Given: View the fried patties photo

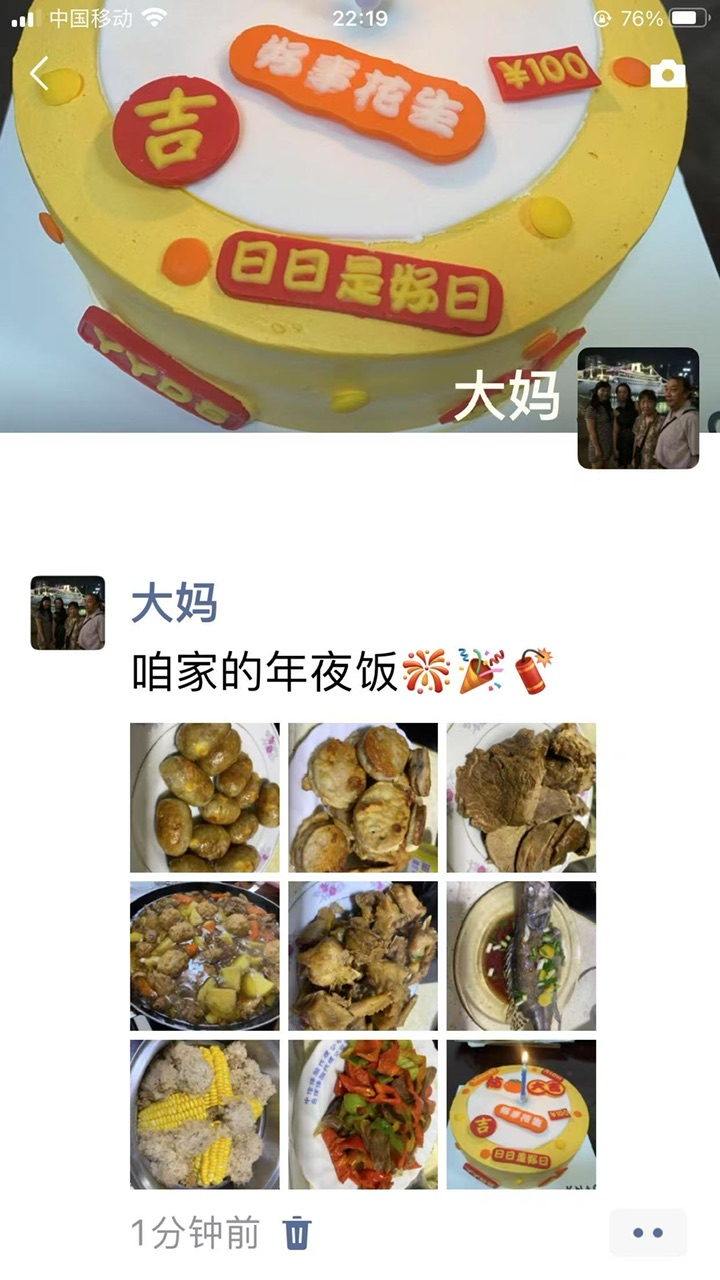Looking at the screenshot, I should (x=363, y=798).
